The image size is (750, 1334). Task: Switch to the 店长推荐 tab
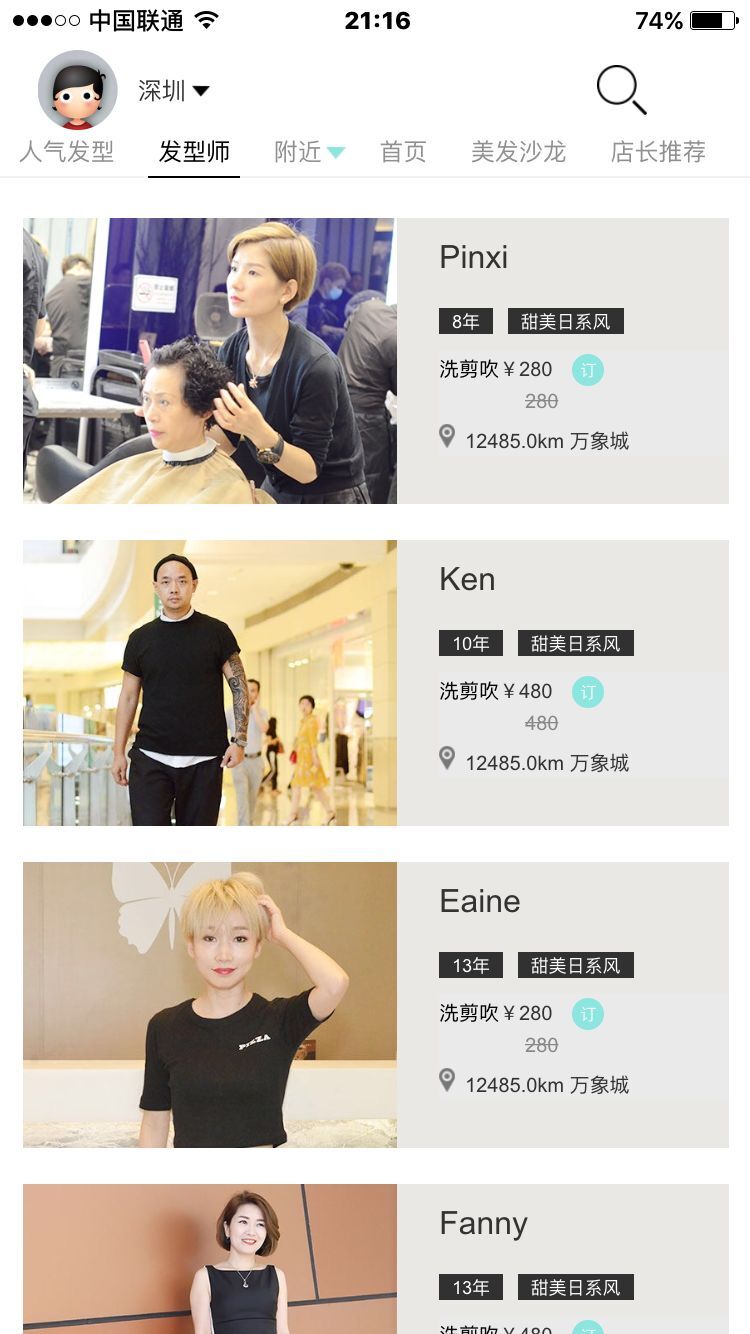click(x=658, y=152)
